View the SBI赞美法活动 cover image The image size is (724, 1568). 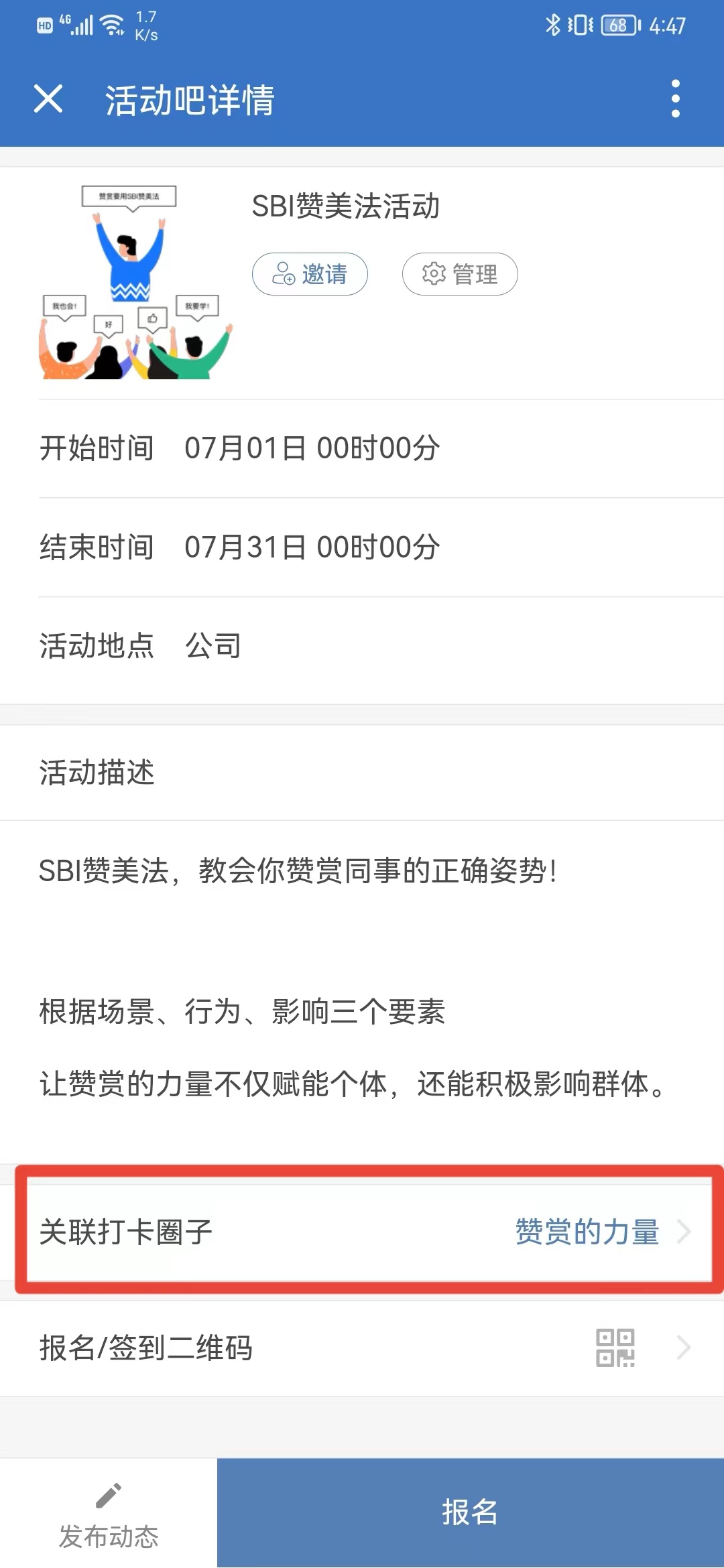pyautogui.click(x=136, y=282)
